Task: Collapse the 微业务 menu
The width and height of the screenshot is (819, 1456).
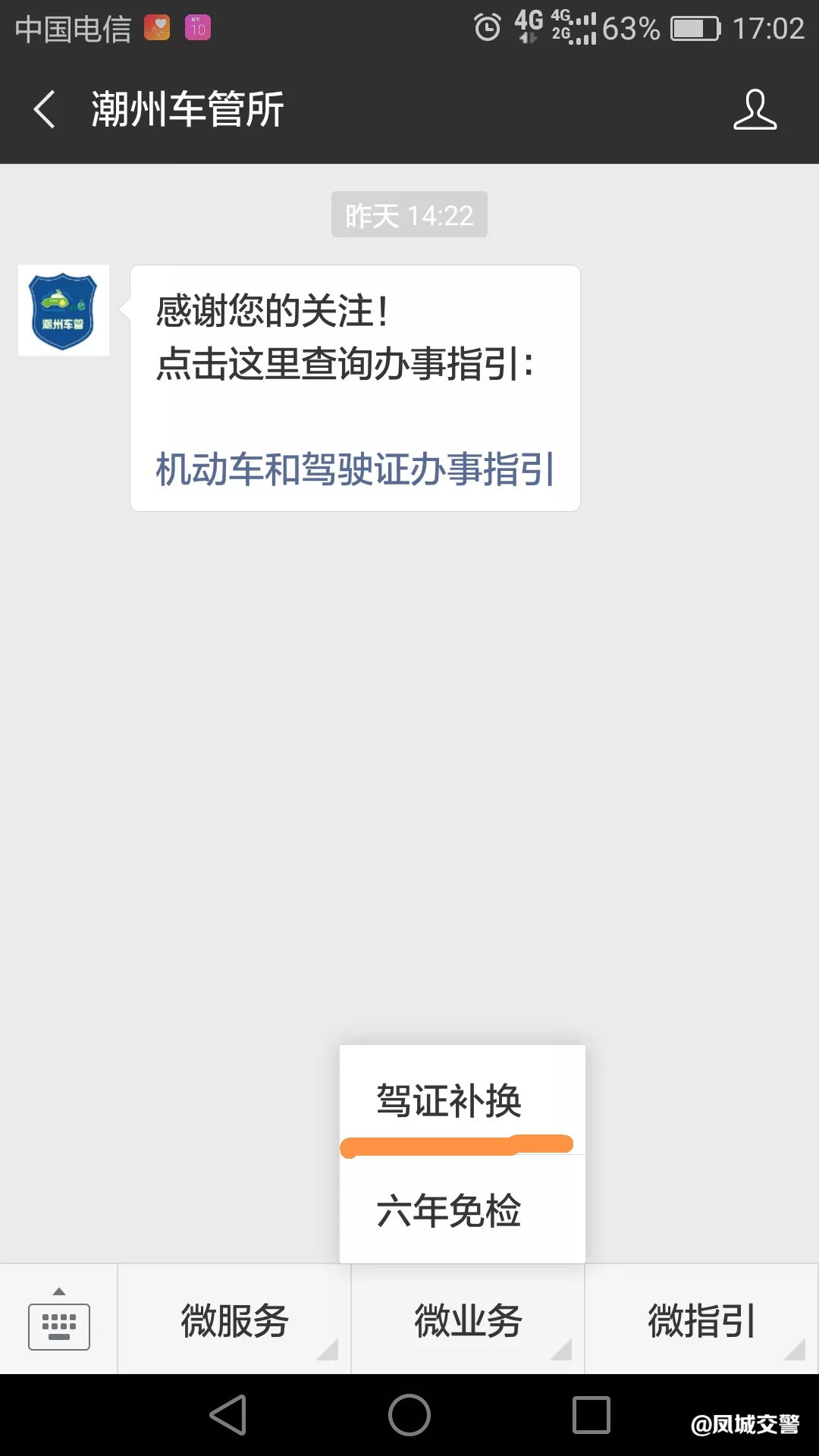Action: [x=468, y=1321]
